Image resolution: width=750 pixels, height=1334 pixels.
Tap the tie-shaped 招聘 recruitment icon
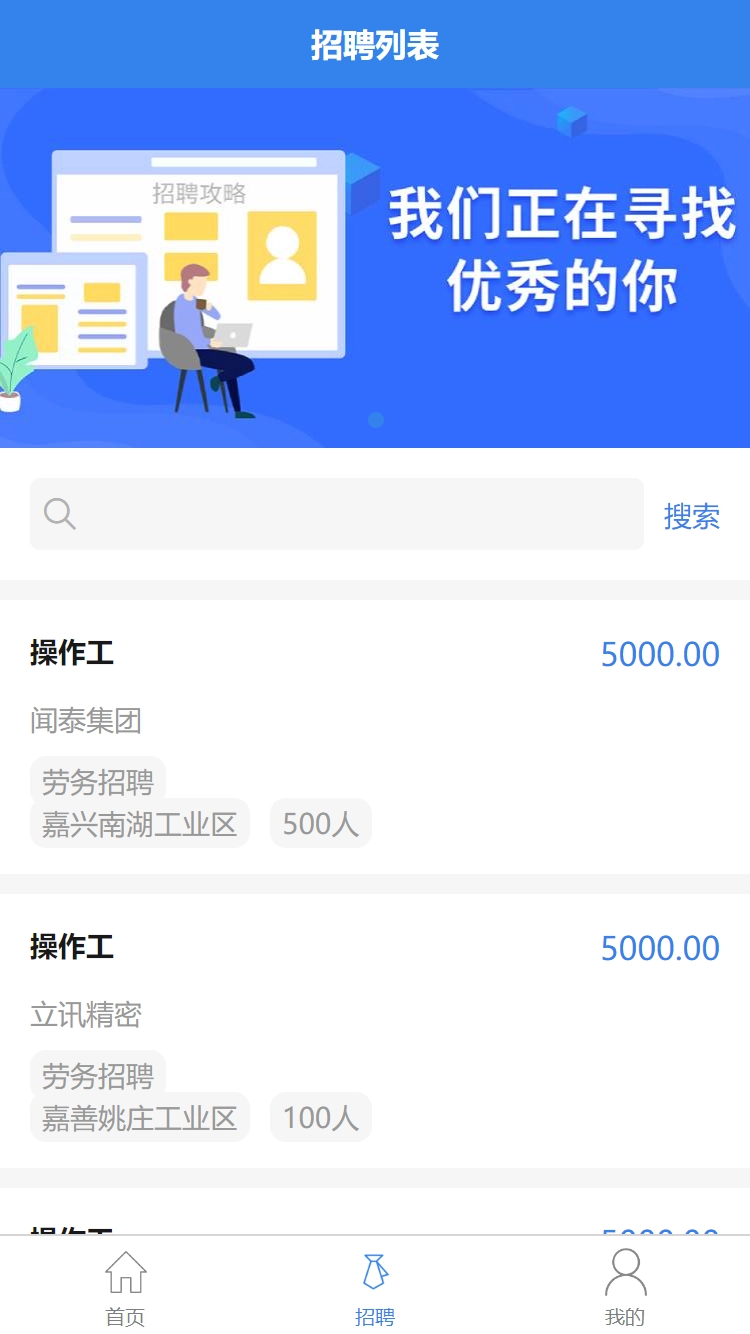point(374,1271)
